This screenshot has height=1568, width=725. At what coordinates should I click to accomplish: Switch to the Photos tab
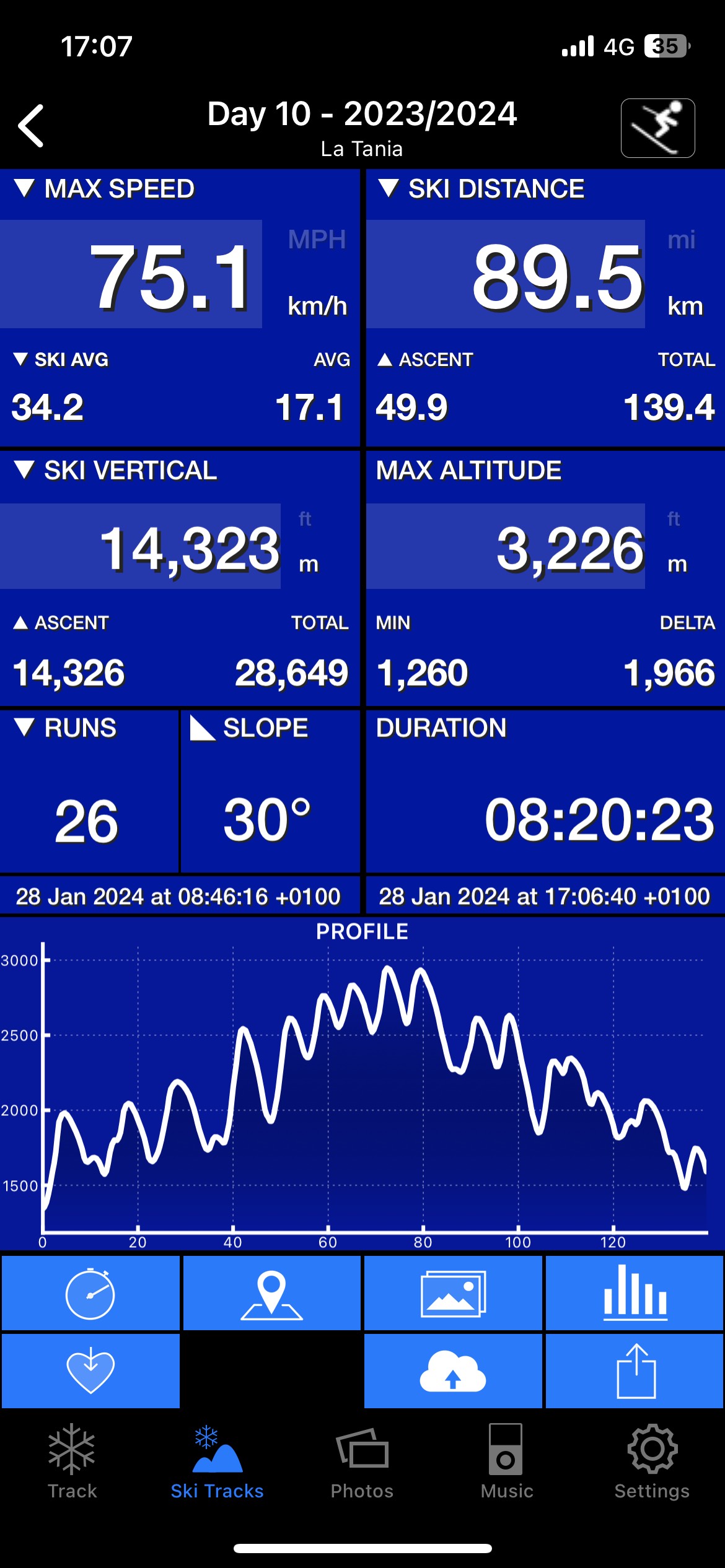[x=362, y=1462]
